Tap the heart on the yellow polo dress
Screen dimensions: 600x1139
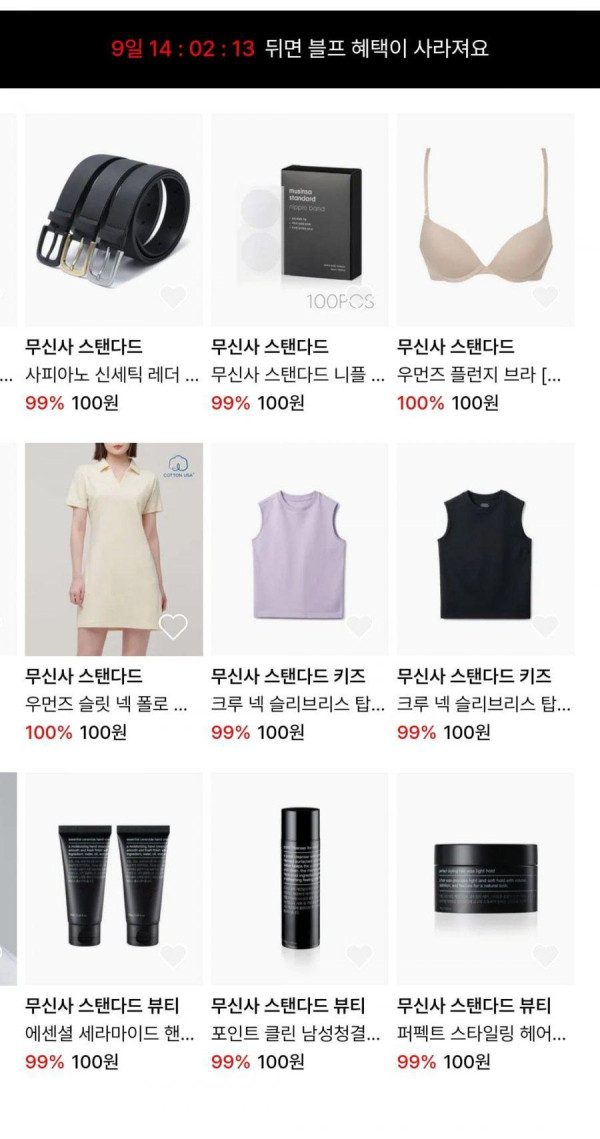click(x=174, y=627)
